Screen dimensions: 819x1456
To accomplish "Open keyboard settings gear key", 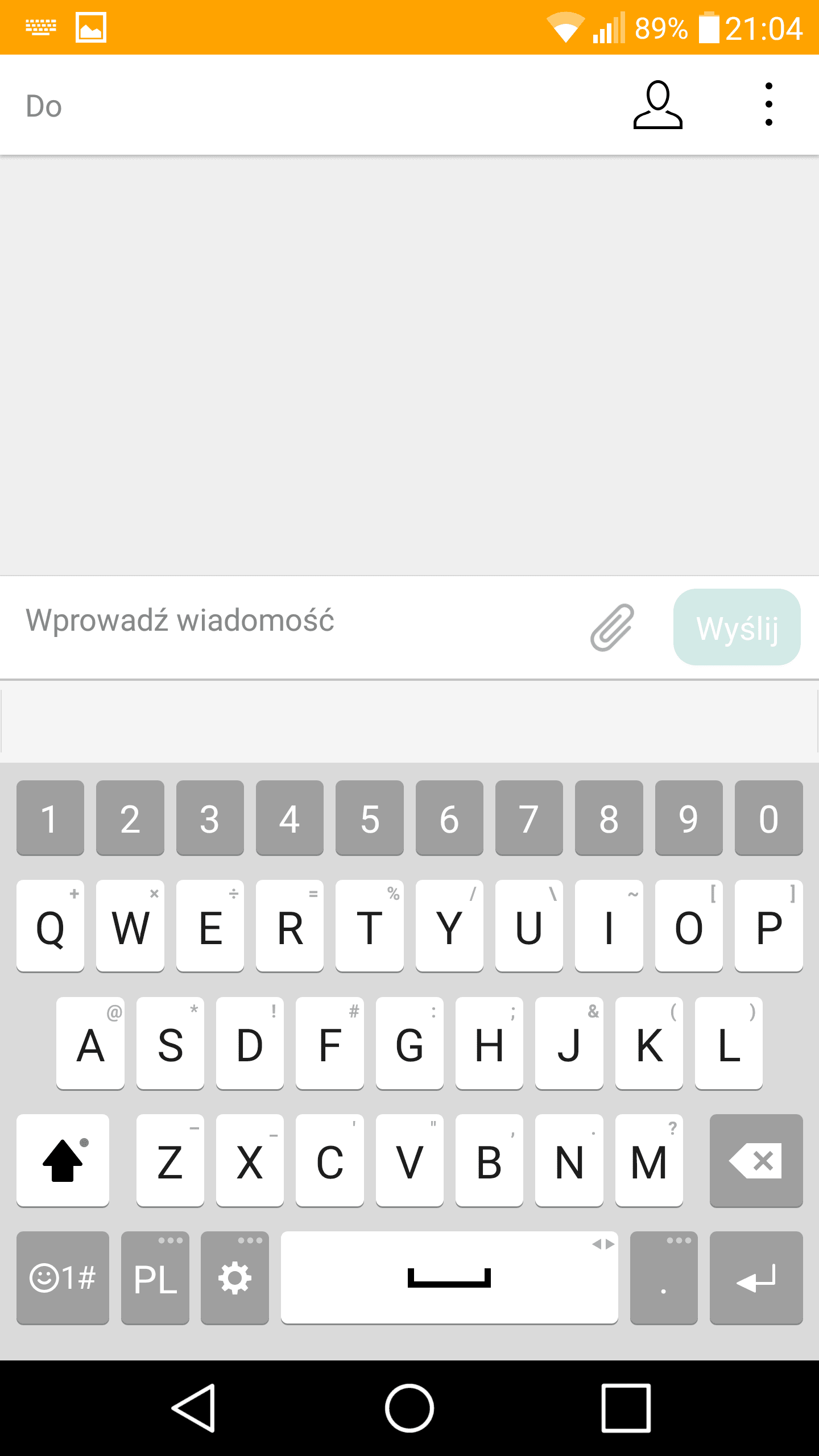I will coord(234,1278).
